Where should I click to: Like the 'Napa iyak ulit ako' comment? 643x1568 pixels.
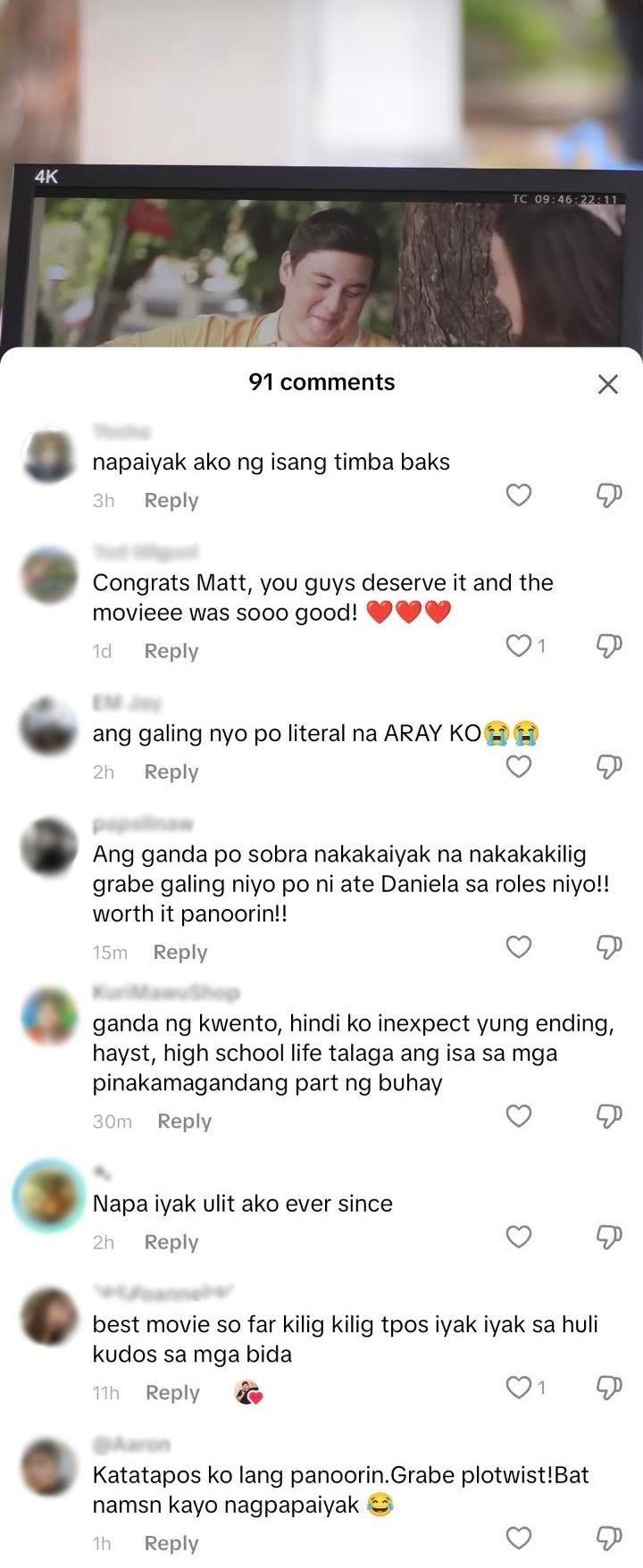tap(519, 1237)
